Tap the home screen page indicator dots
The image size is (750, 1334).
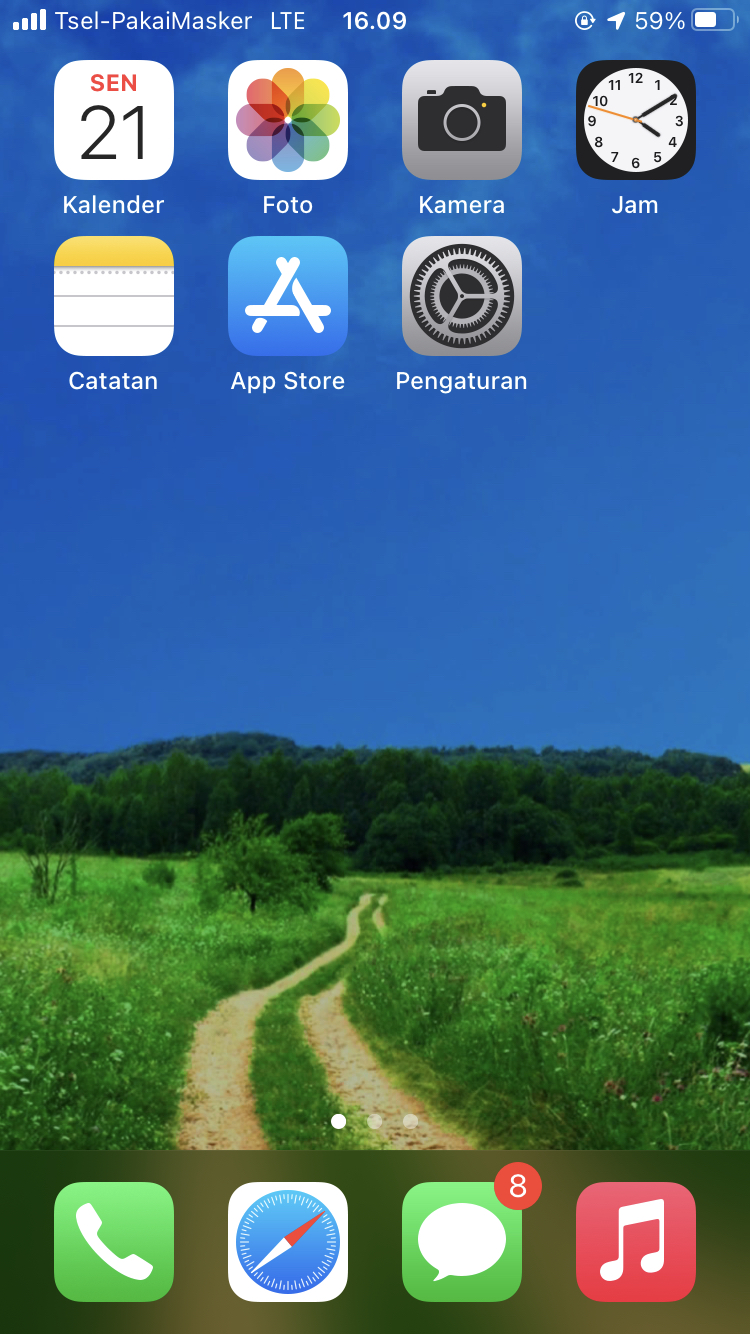tap(374, 1121)
